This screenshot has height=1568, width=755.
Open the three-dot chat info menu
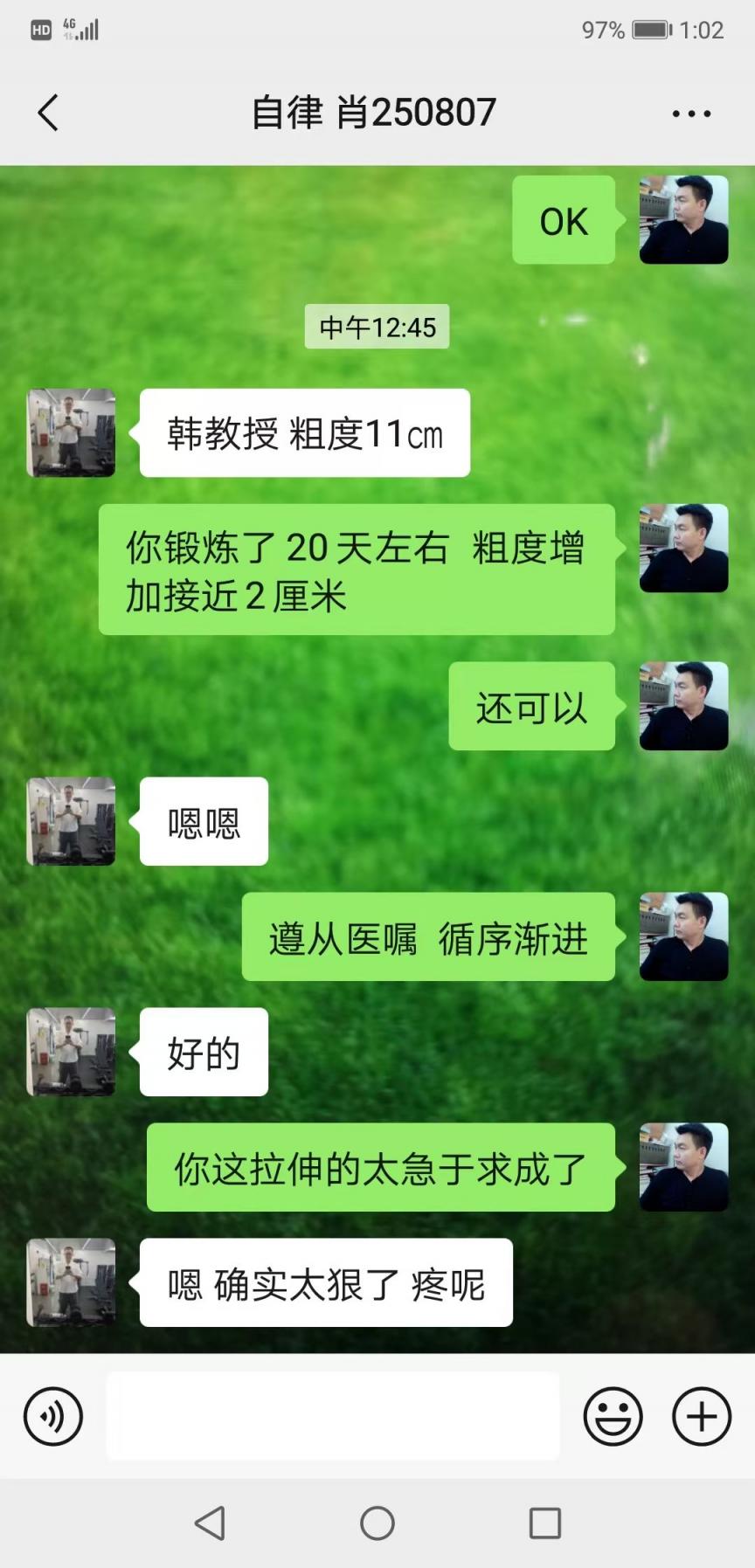tap(691, 114)
